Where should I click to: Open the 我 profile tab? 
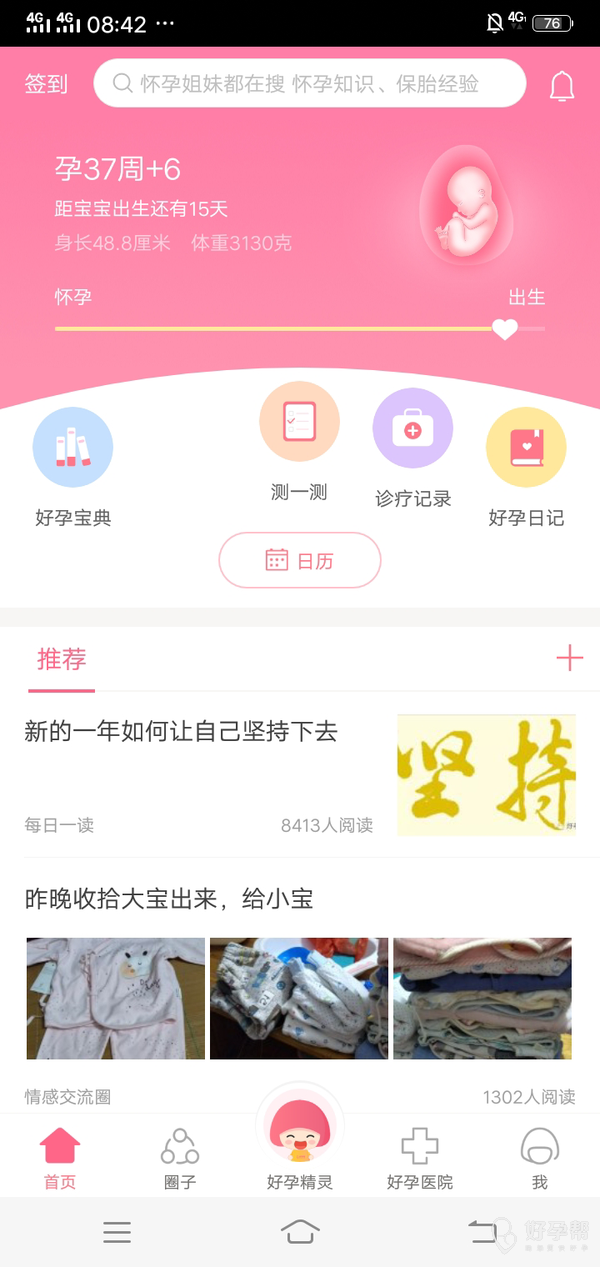coord(540,1158)
